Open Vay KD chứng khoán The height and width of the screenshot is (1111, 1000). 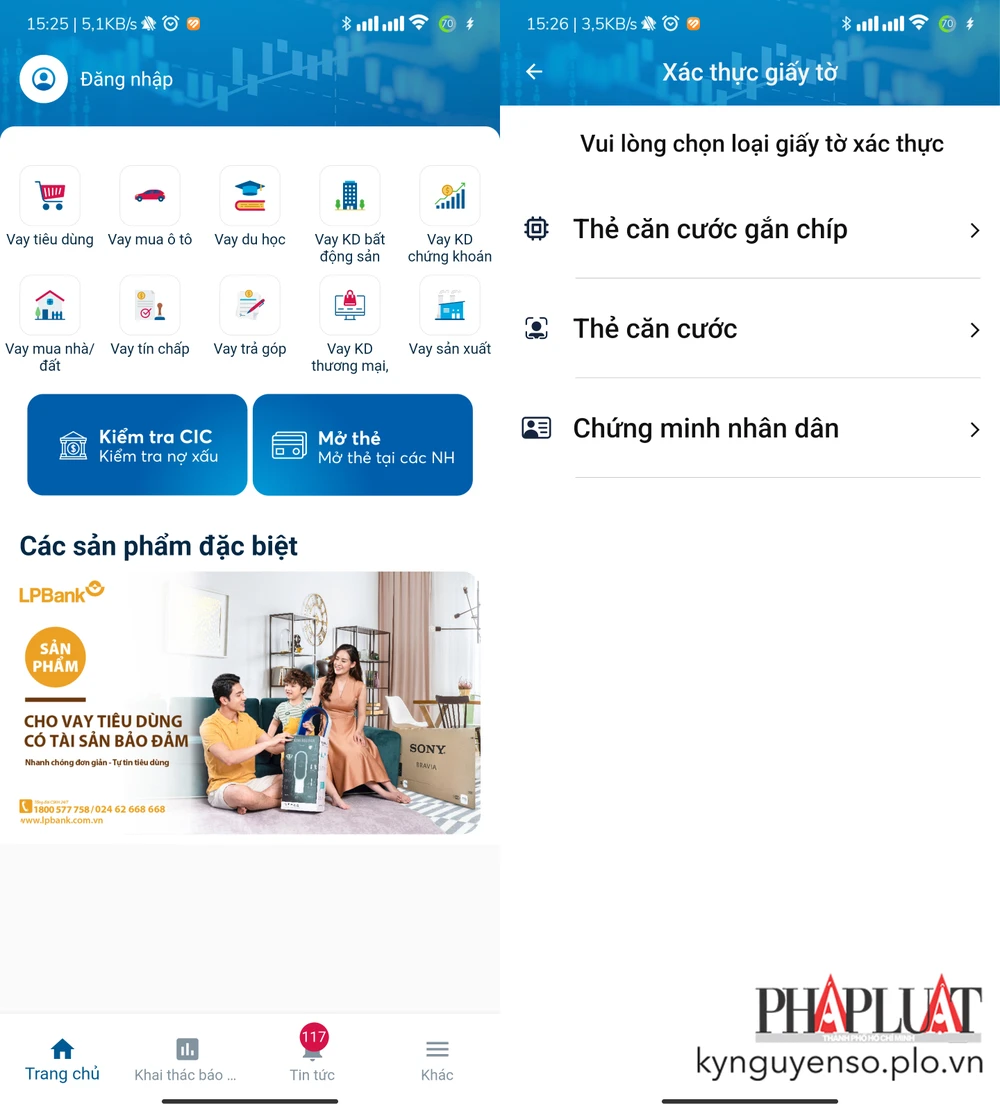point(450,212)
